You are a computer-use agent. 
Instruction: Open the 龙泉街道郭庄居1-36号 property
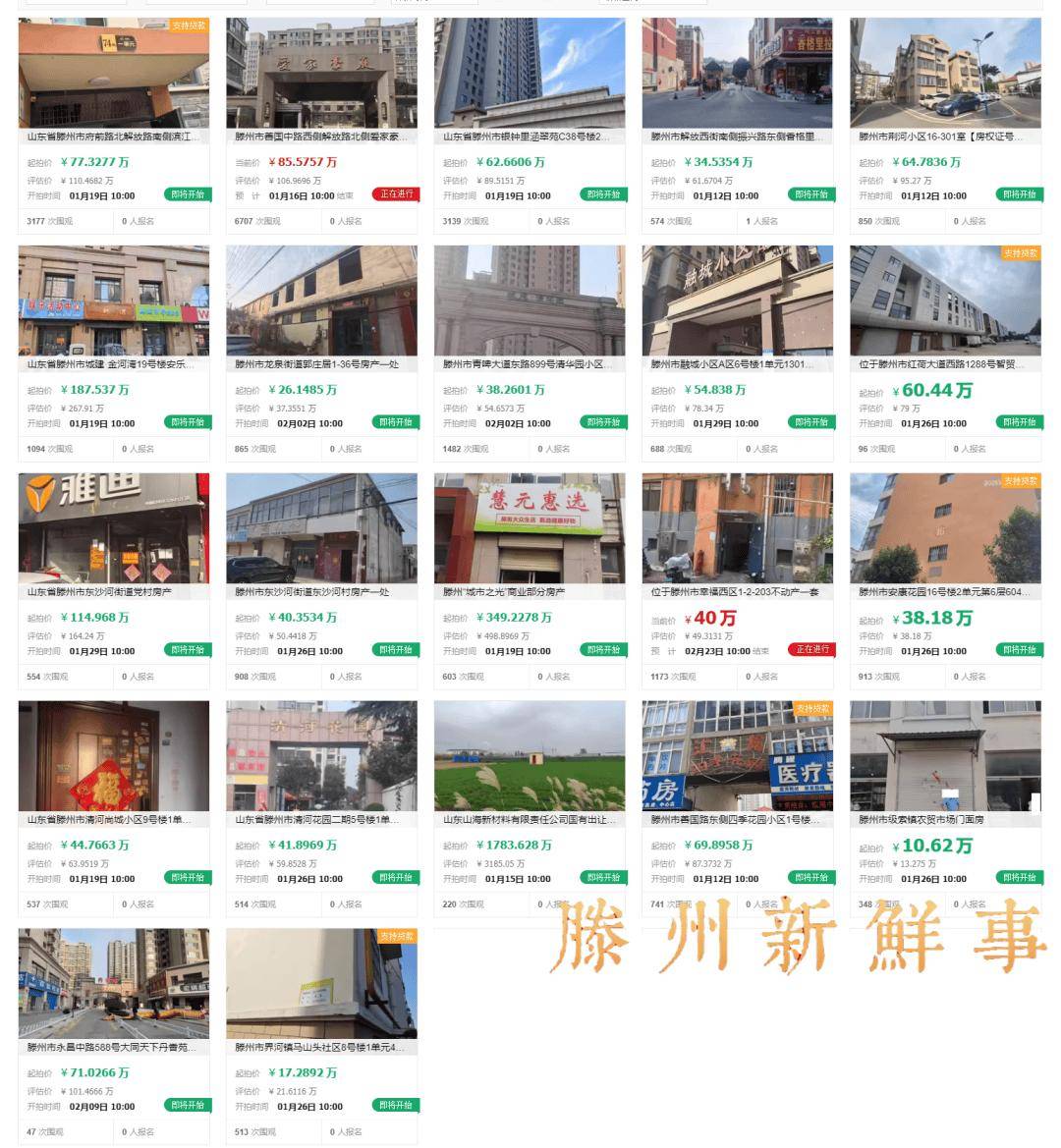321,364
